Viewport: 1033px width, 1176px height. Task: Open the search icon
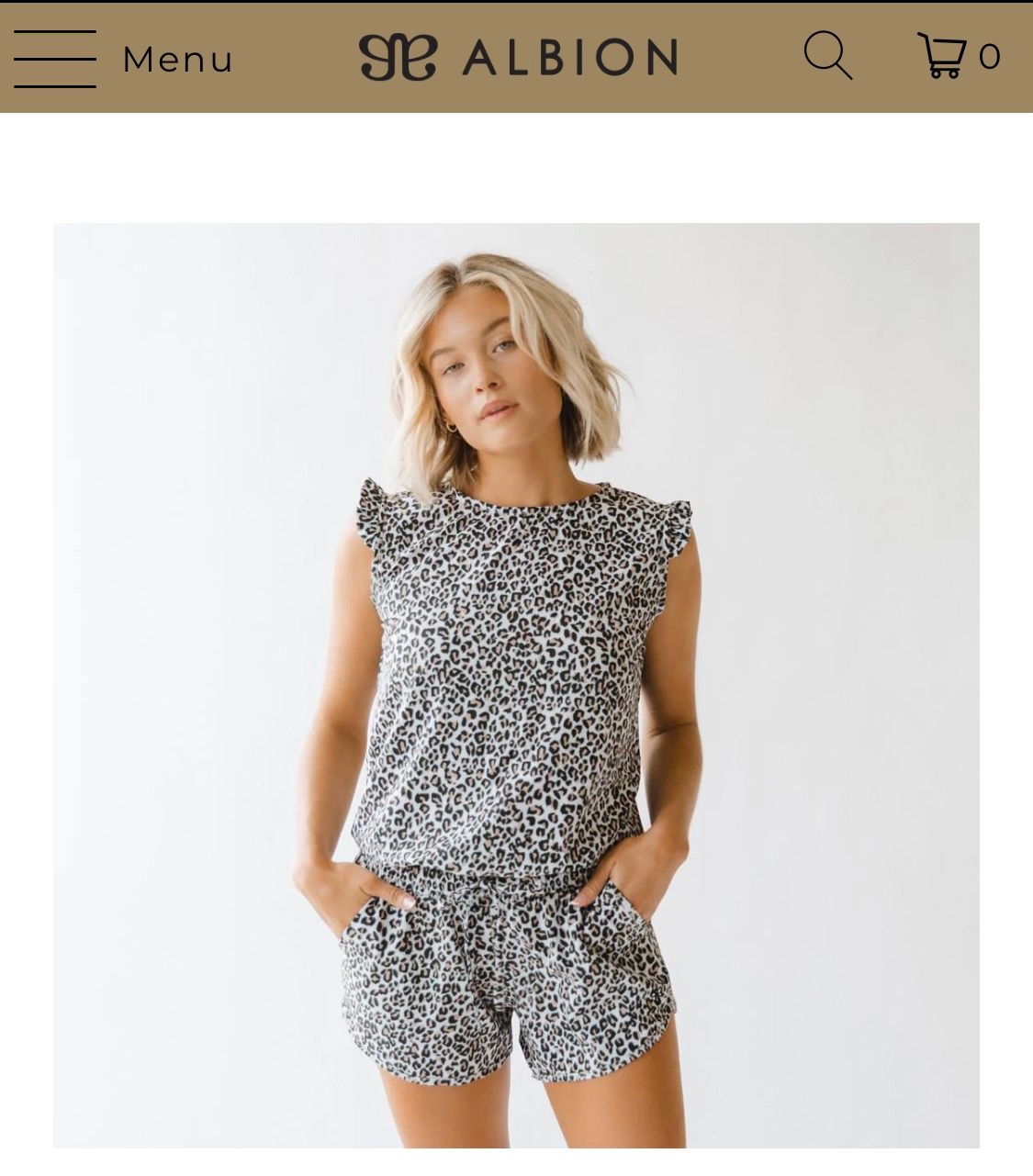827,56
